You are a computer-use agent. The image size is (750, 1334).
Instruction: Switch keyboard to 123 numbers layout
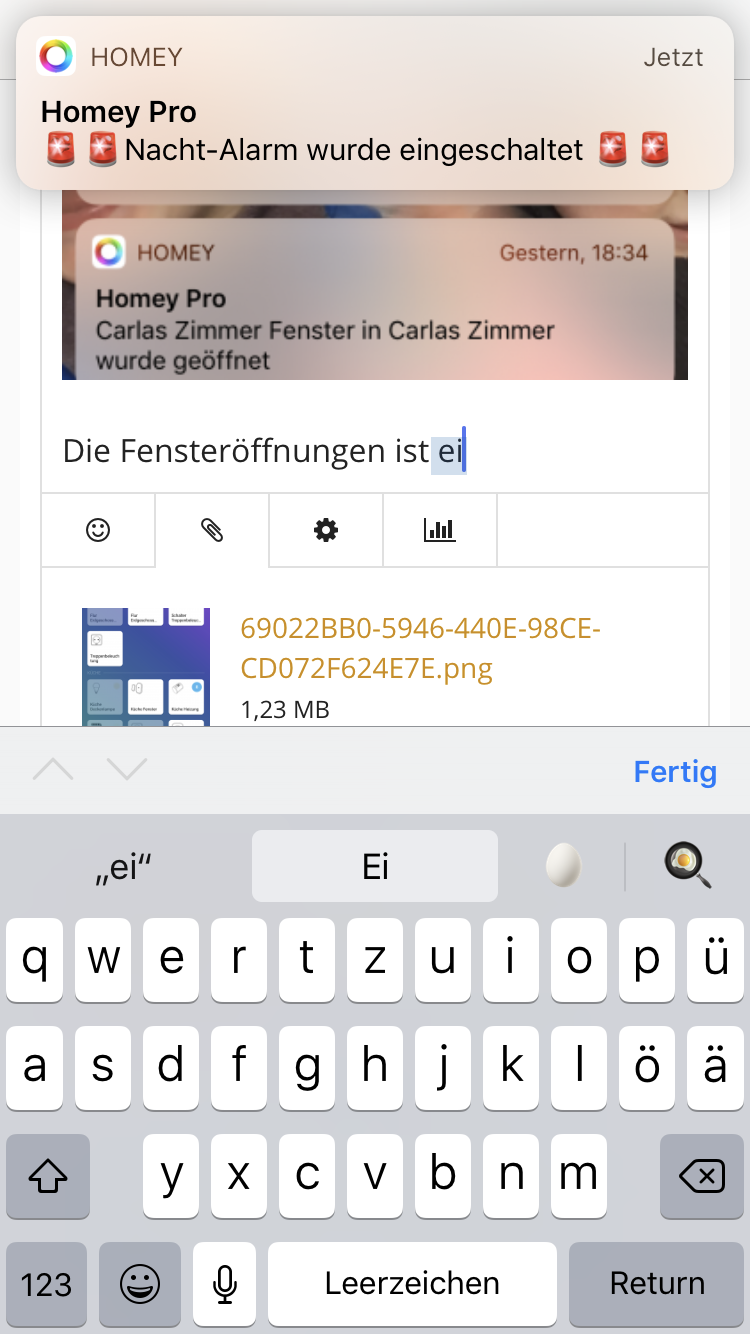pos(47,1283)
